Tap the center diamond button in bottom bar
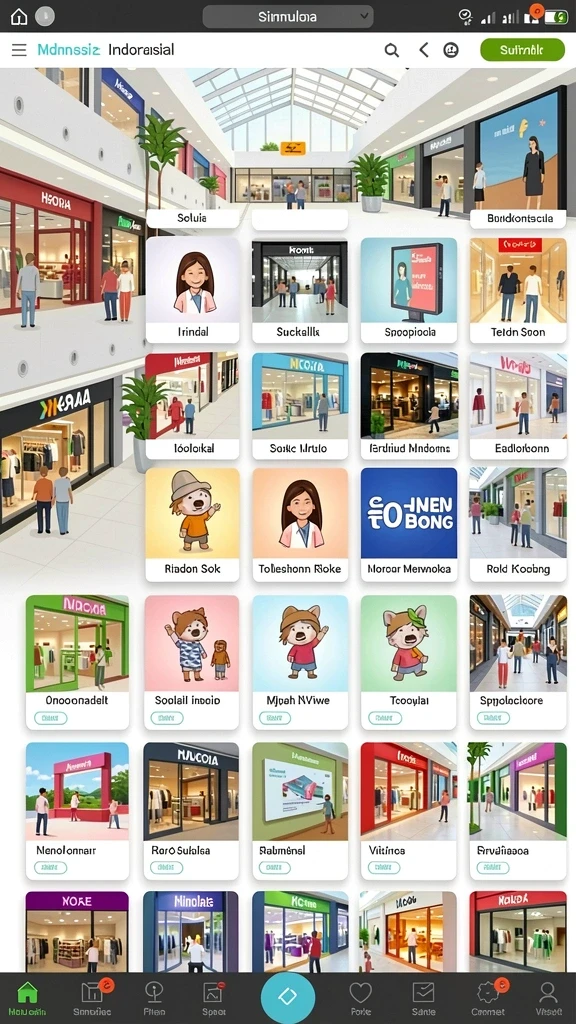576x1024 pixels. pyautogui.click(x=288, y=997)
